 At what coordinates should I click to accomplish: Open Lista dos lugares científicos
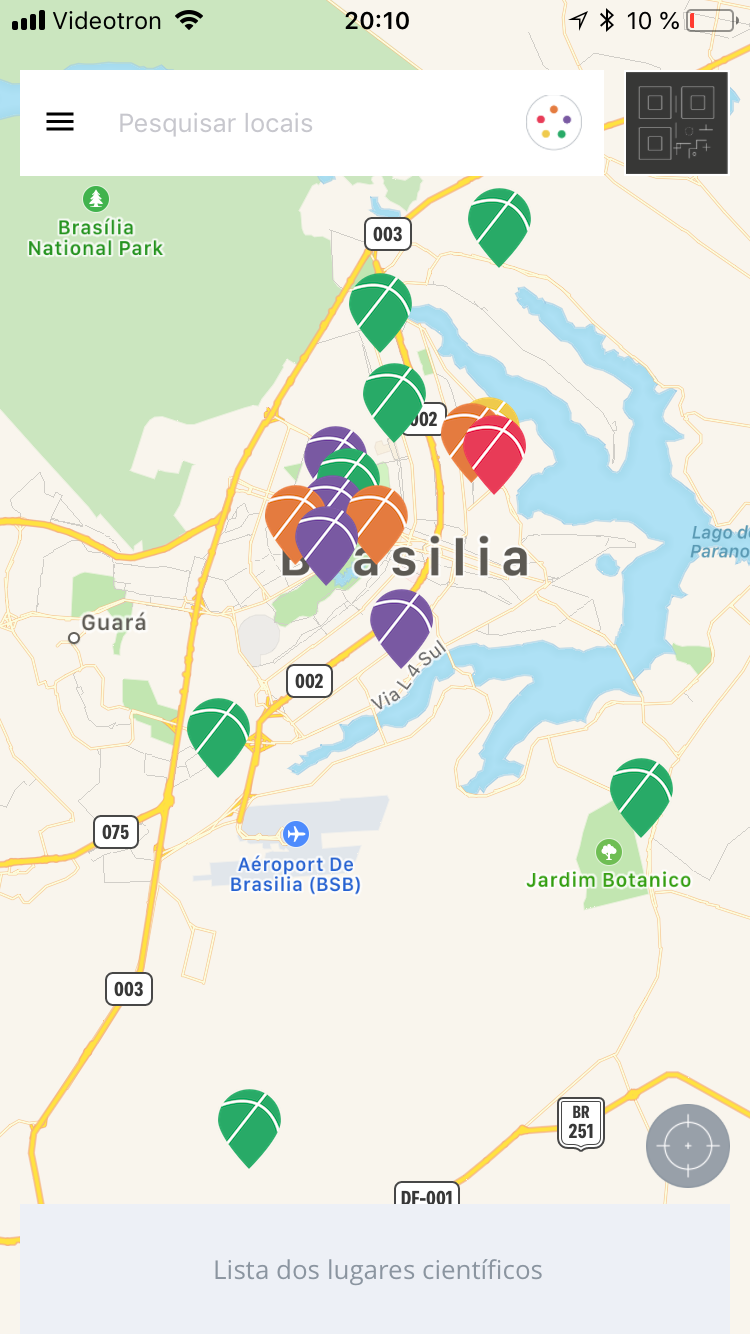(x=376, y=1270)
